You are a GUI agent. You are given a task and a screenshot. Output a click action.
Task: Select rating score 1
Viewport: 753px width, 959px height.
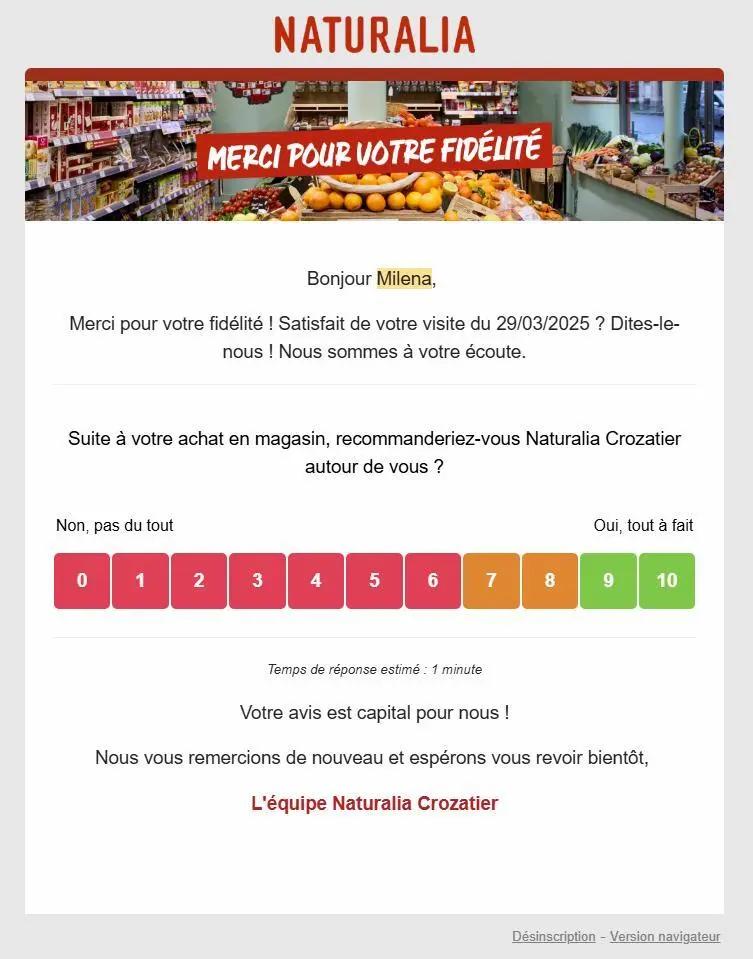[x=140, y=580]
